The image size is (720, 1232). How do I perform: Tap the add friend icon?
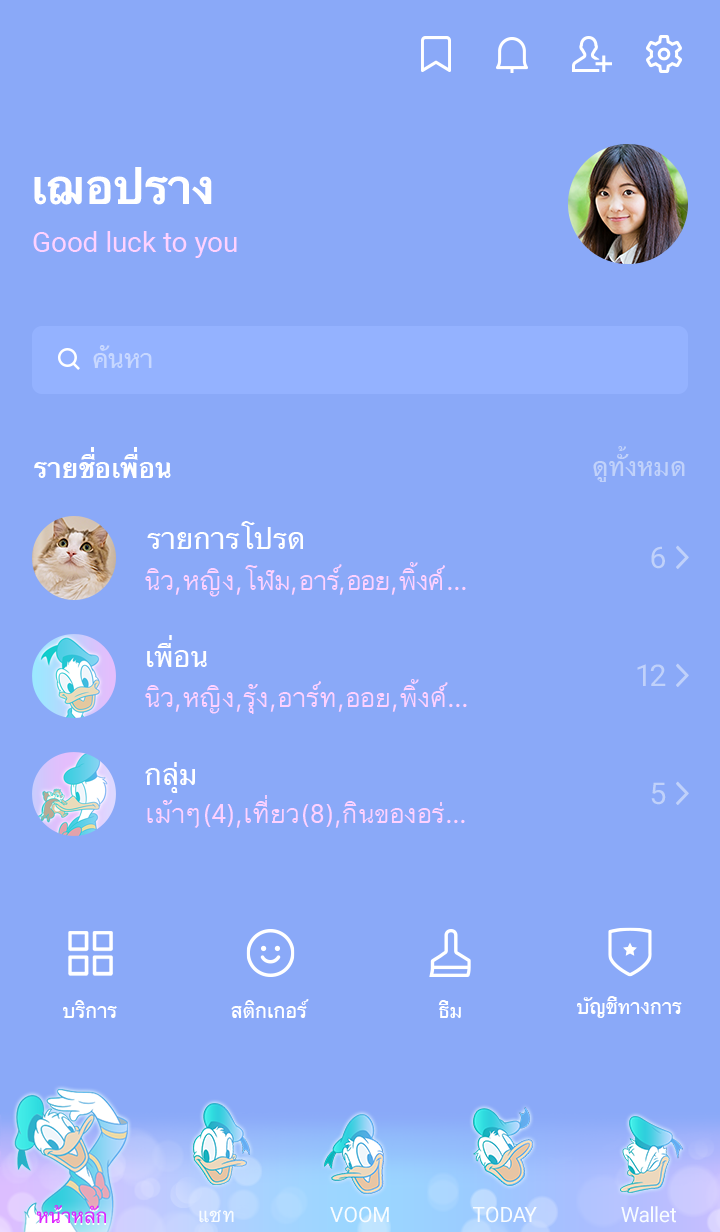(x=590, y=55)
